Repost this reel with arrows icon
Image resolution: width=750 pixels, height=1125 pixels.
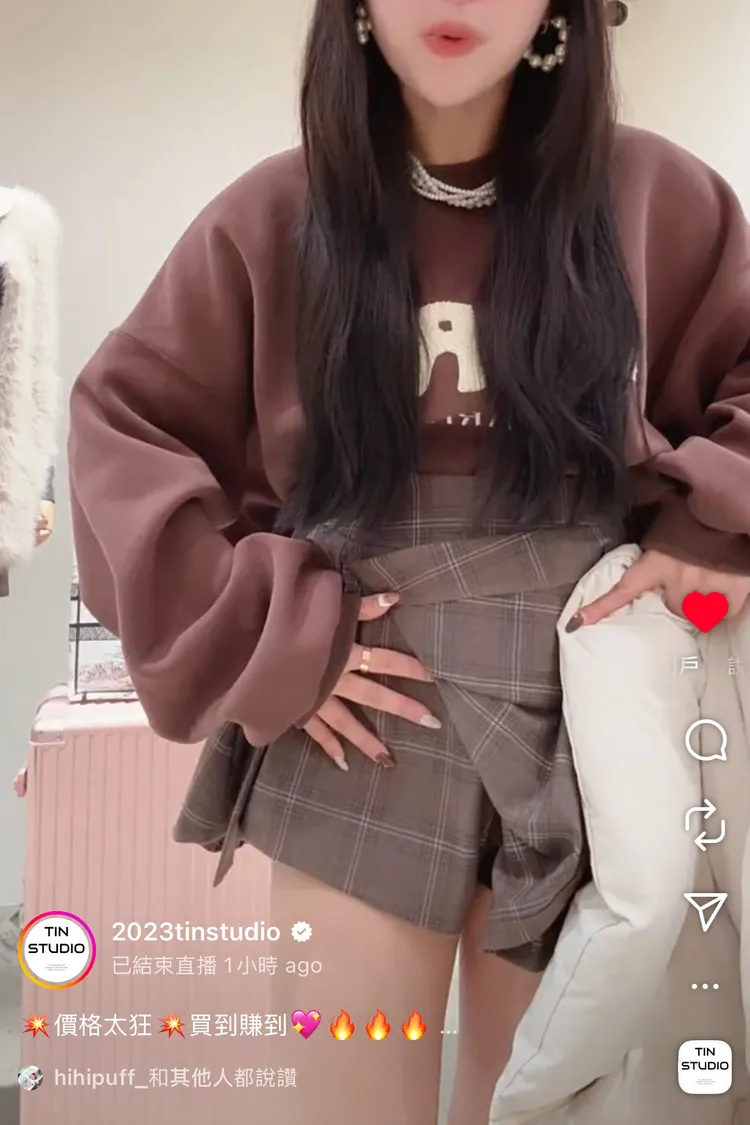pyautogui.click(x=705, y=825)
